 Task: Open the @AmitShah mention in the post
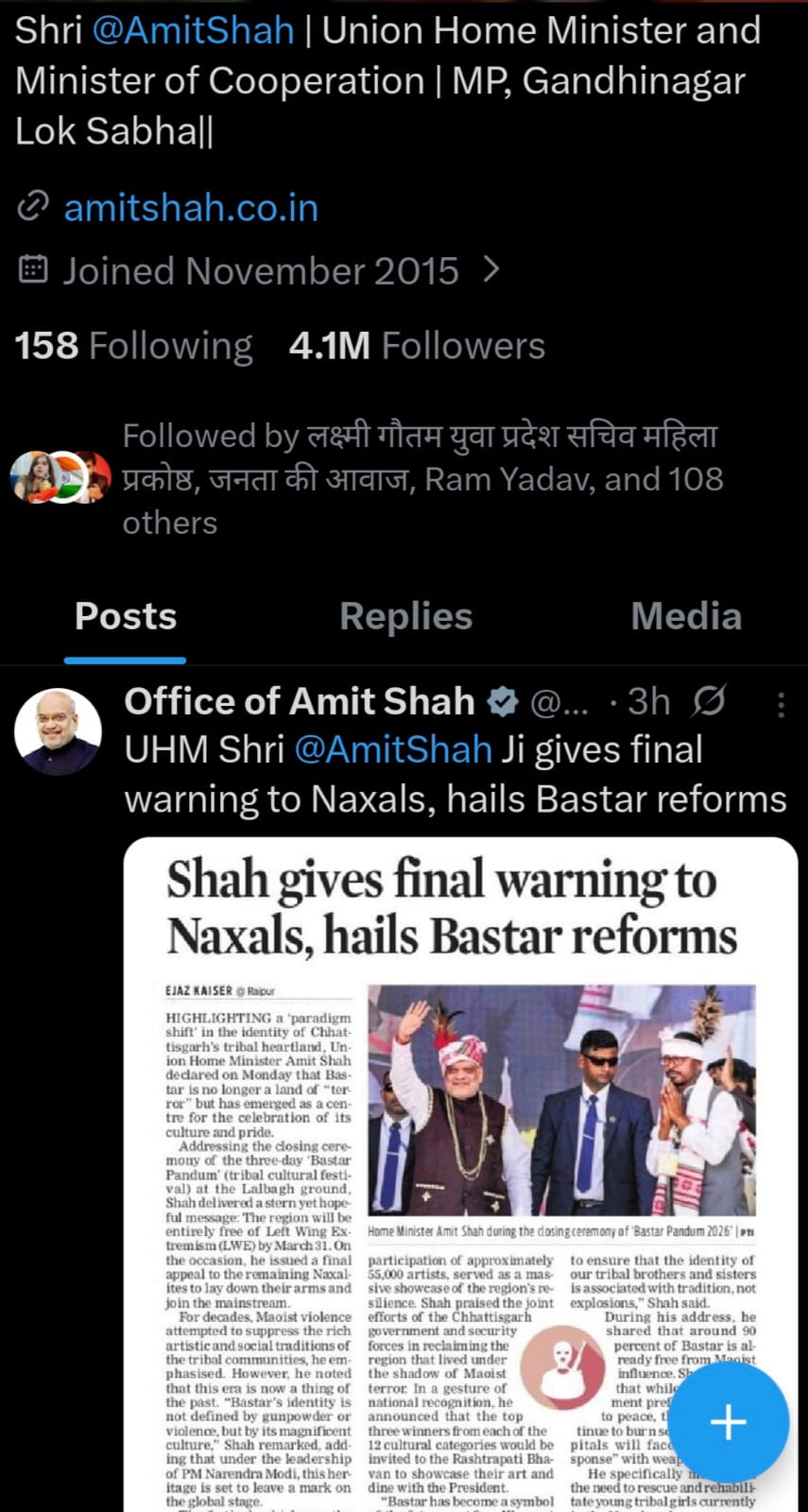click(x=393, y=750)
